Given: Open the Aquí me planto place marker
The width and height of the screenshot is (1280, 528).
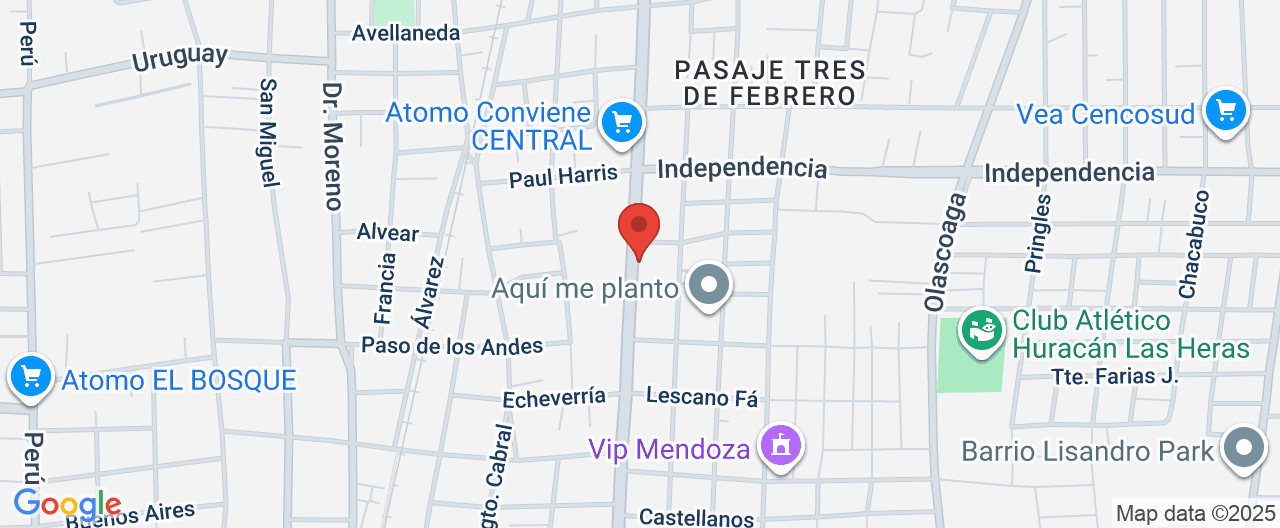Looking at the screenshot, I should click(x=709, y=286).
